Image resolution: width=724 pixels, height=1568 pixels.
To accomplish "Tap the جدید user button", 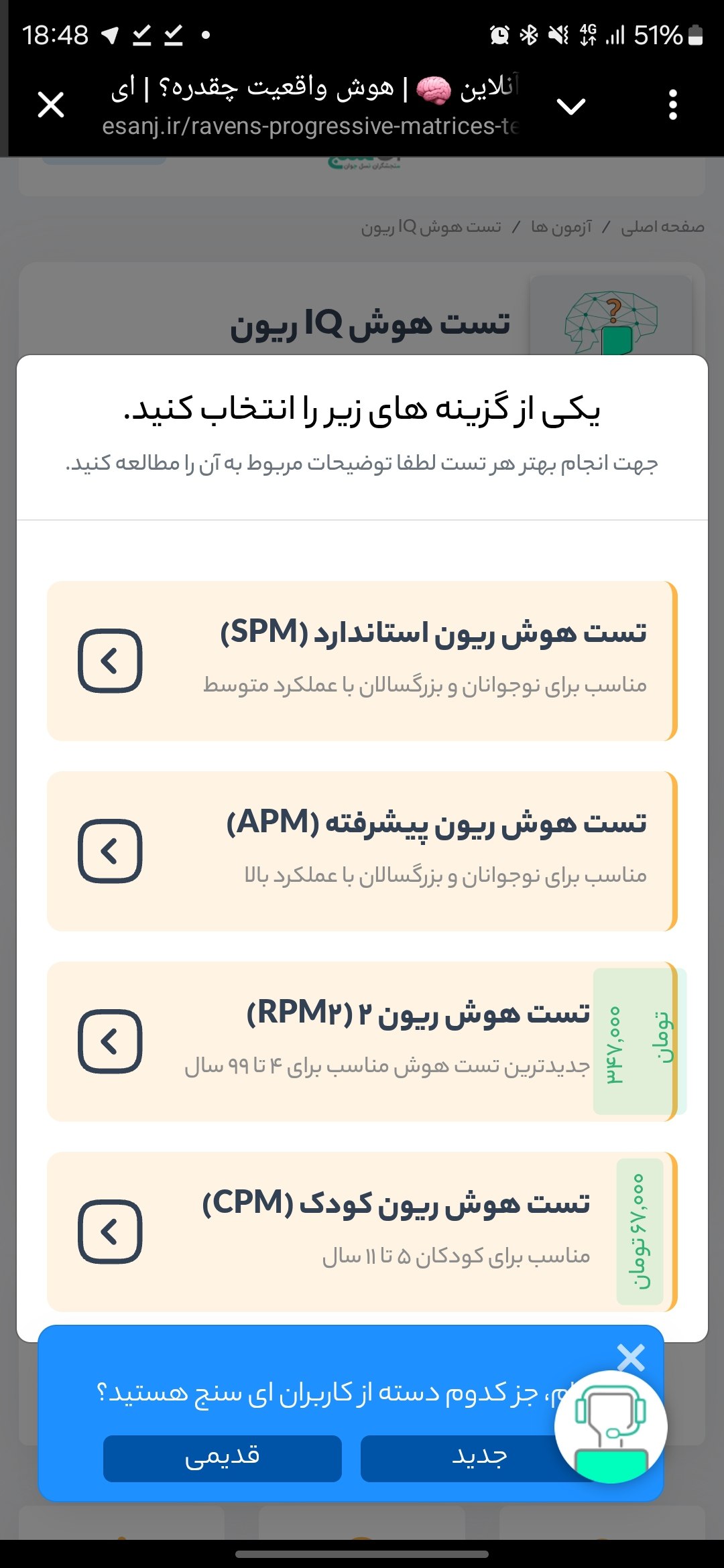I will (x=463, y=1458).
